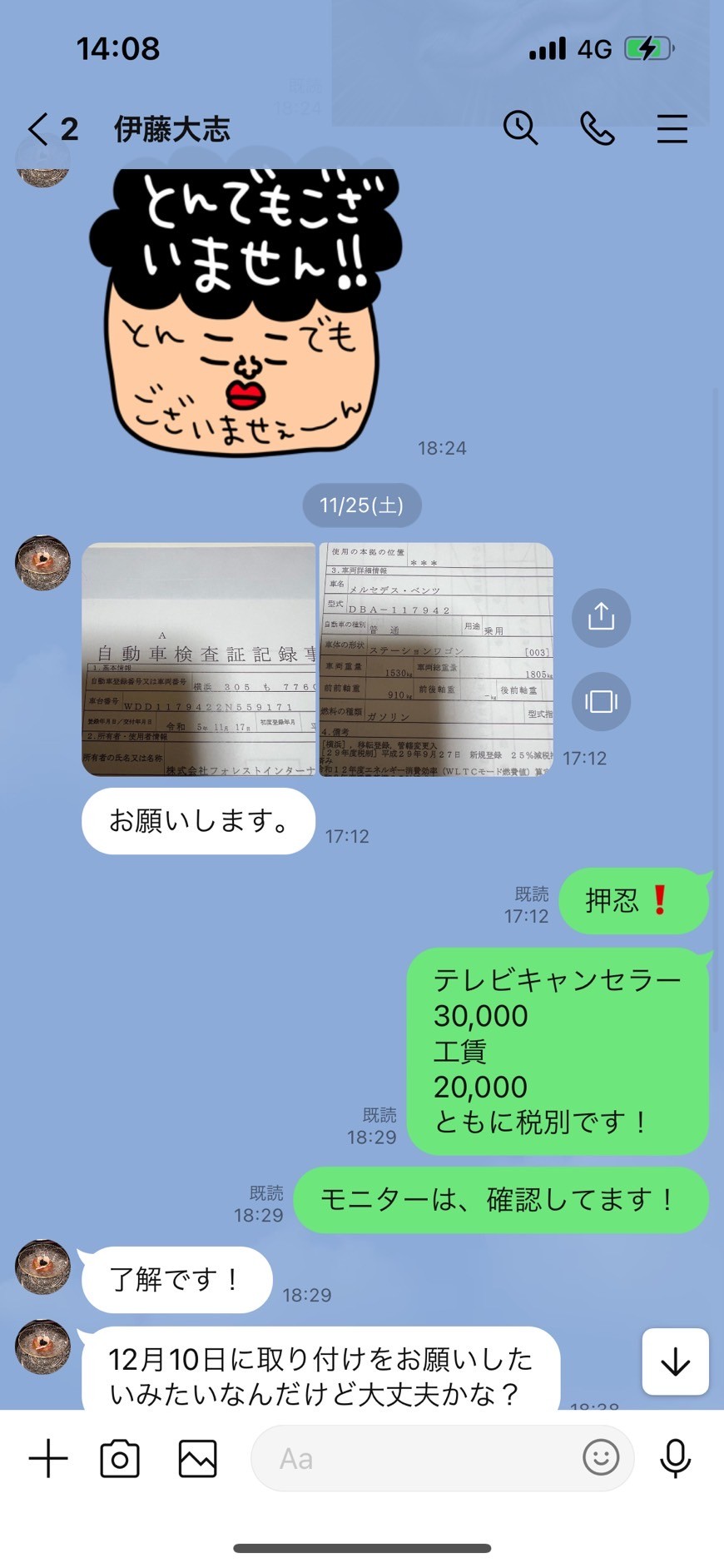
Task: Search within this conversation
Action: 521,128
